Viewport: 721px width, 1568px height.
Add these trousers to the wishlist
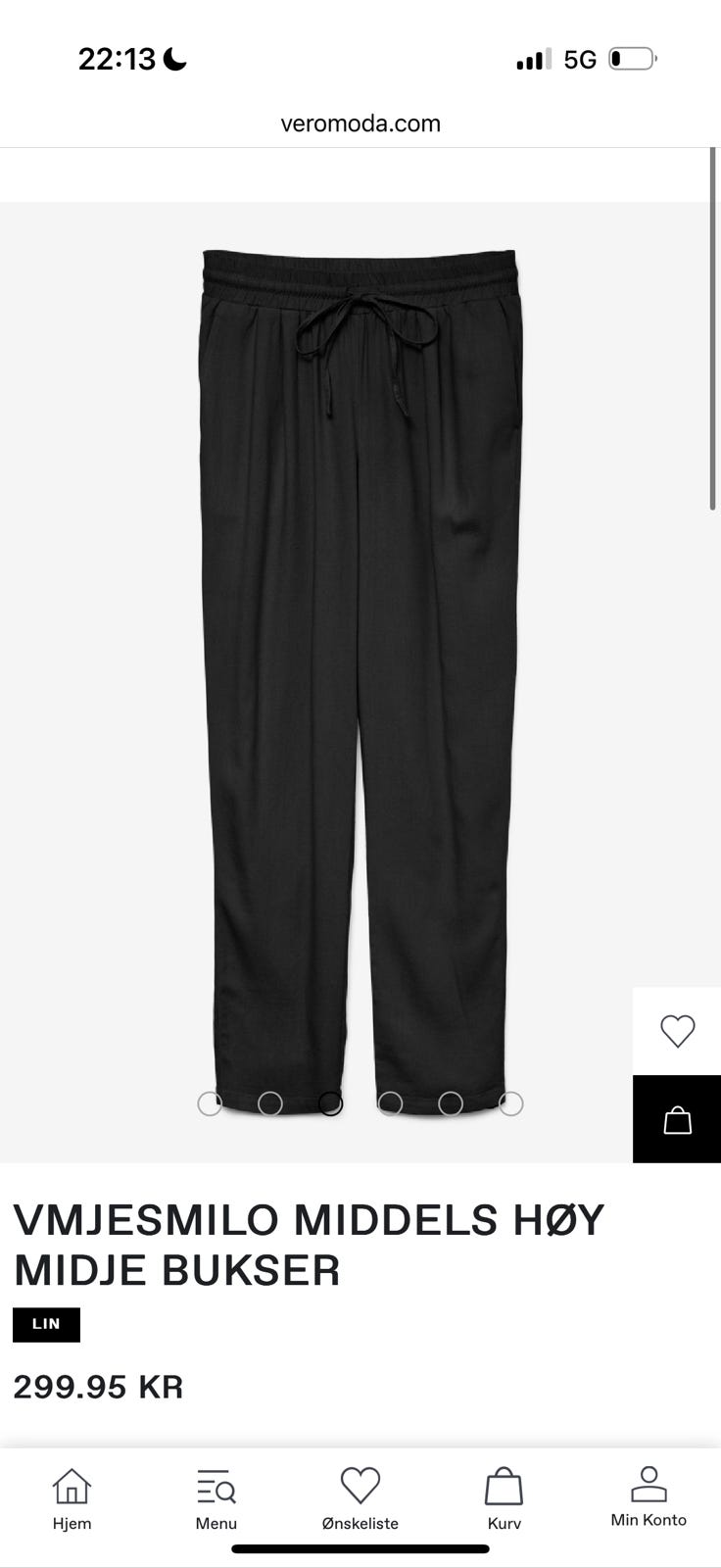coord(677,1031)
